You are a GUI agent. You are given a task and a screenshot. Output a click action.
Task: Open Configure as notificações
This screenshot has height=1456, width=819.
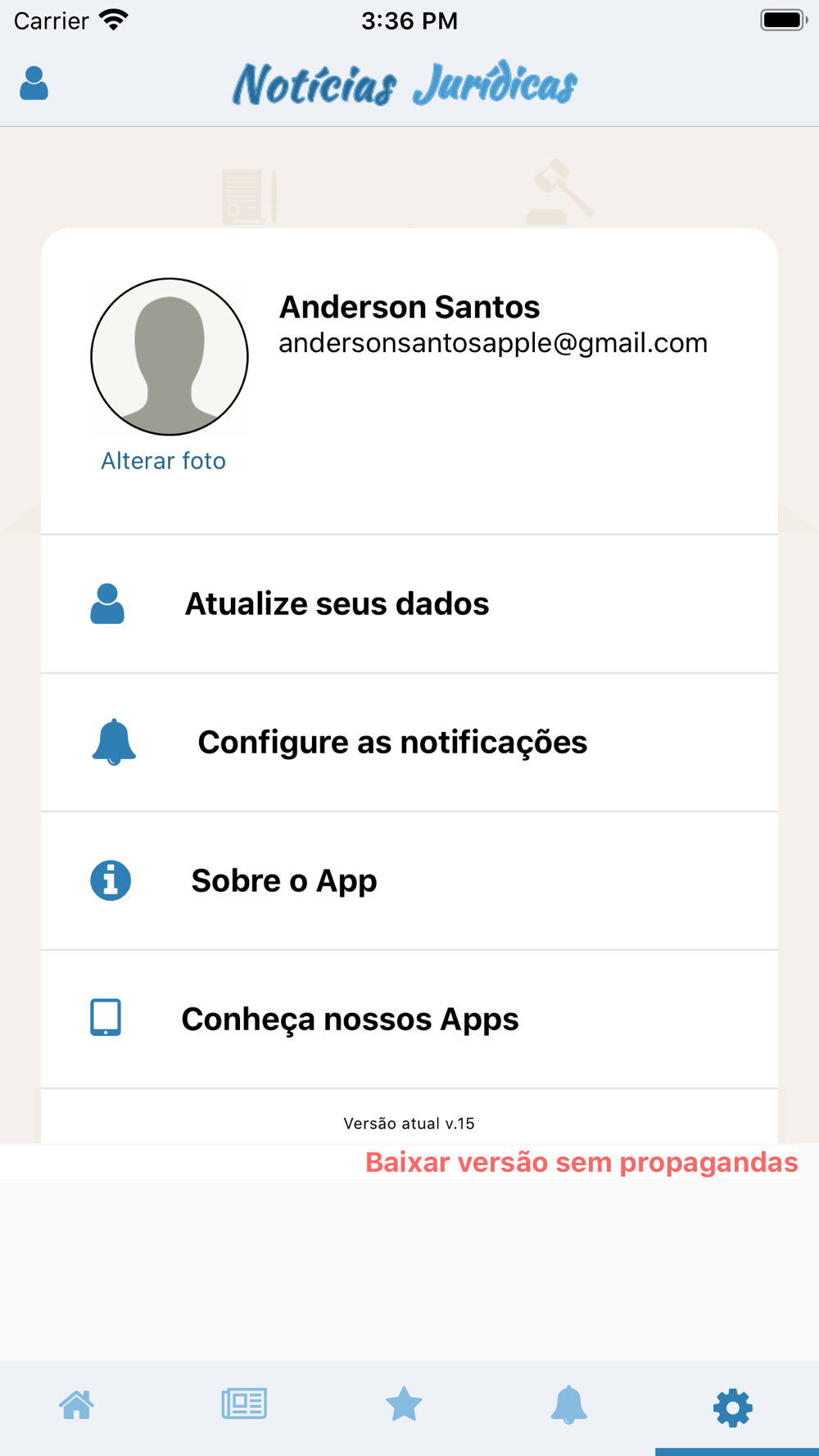pyautogui.click(x=409, y=743)
